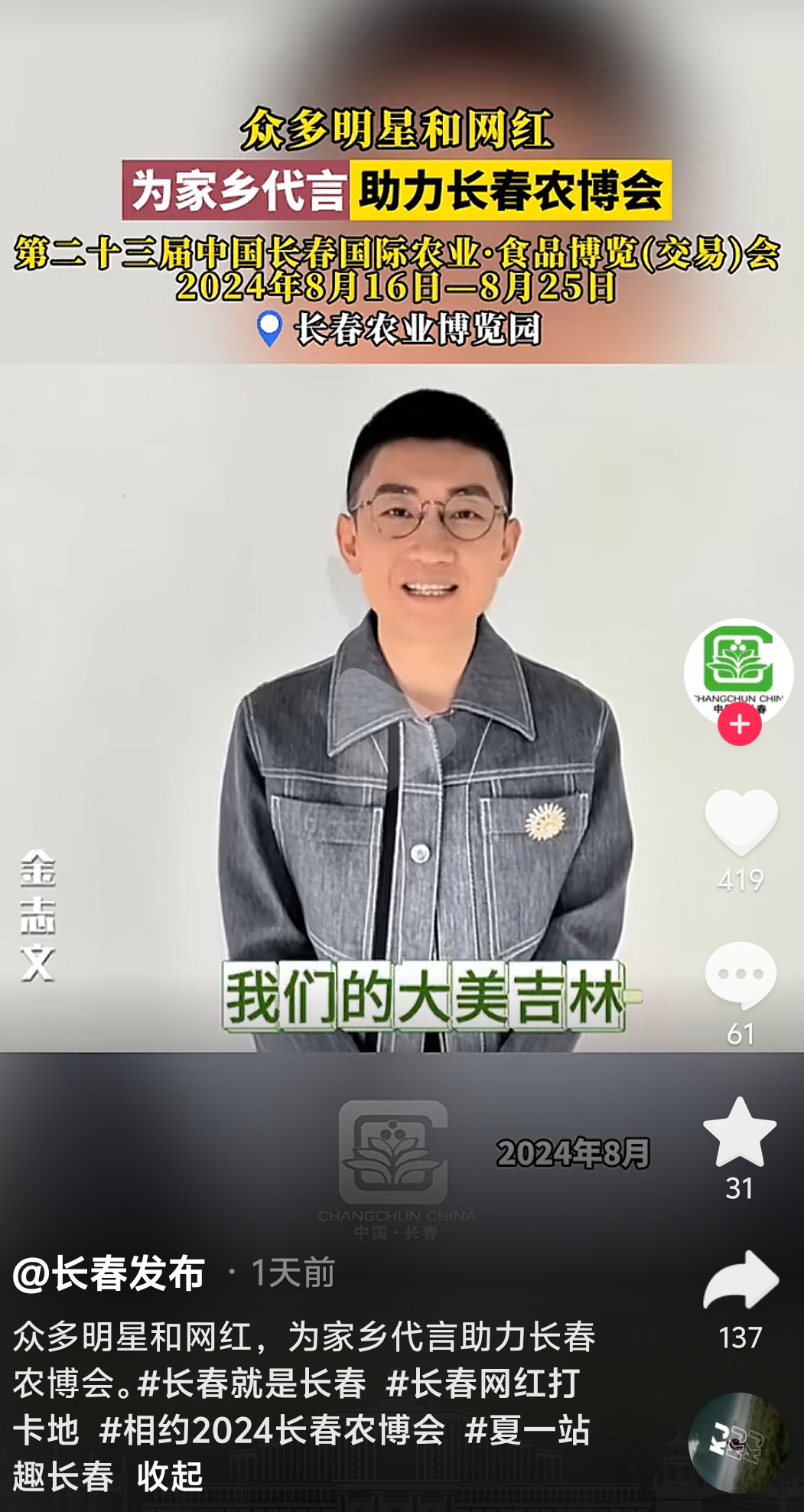Open the #长春网红打卡地 hashtag
The height and width of the screenshot is (1512, 804).
click(483, 1383)
